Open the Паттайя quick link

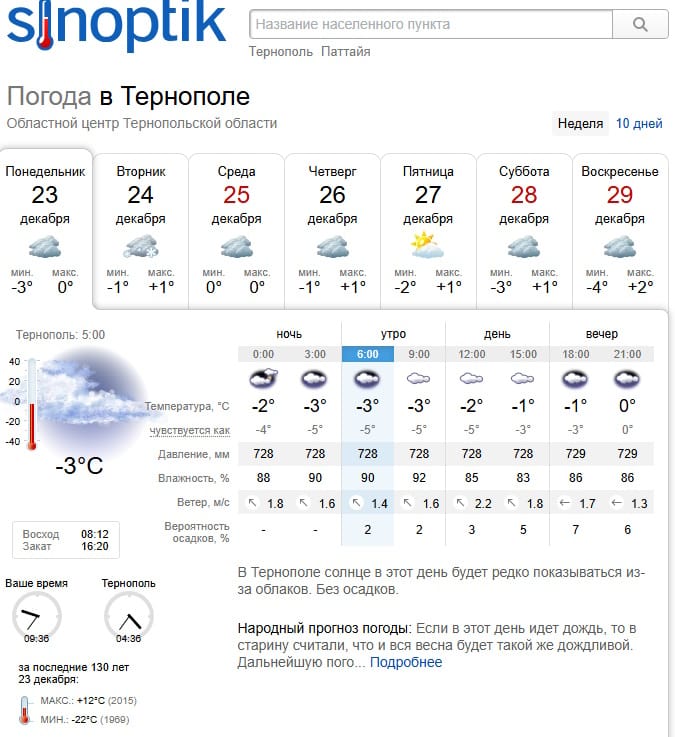pos(346,51)
